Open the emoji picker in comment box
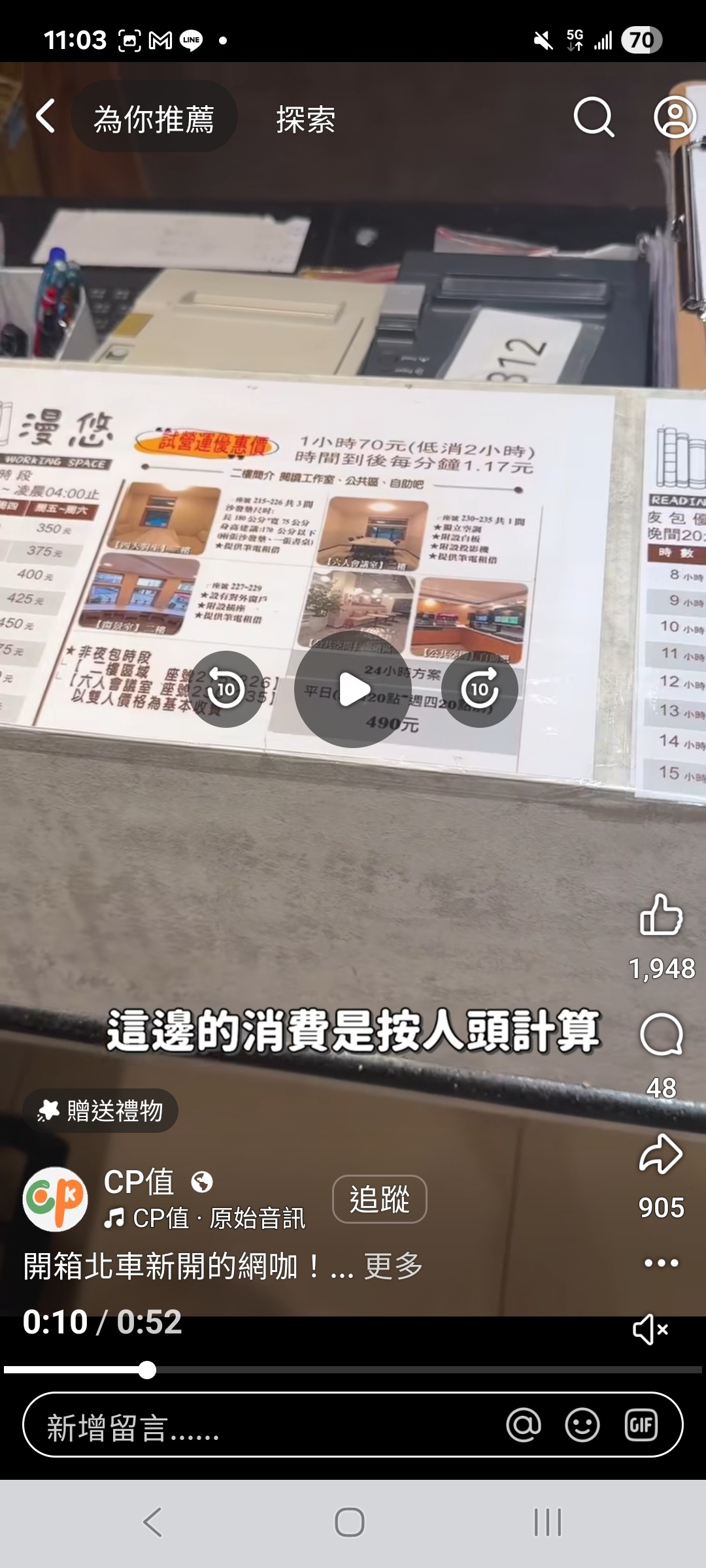The width and height of the screenshot is (706, 1568). pyautogui.click(x=582, y=1425)
